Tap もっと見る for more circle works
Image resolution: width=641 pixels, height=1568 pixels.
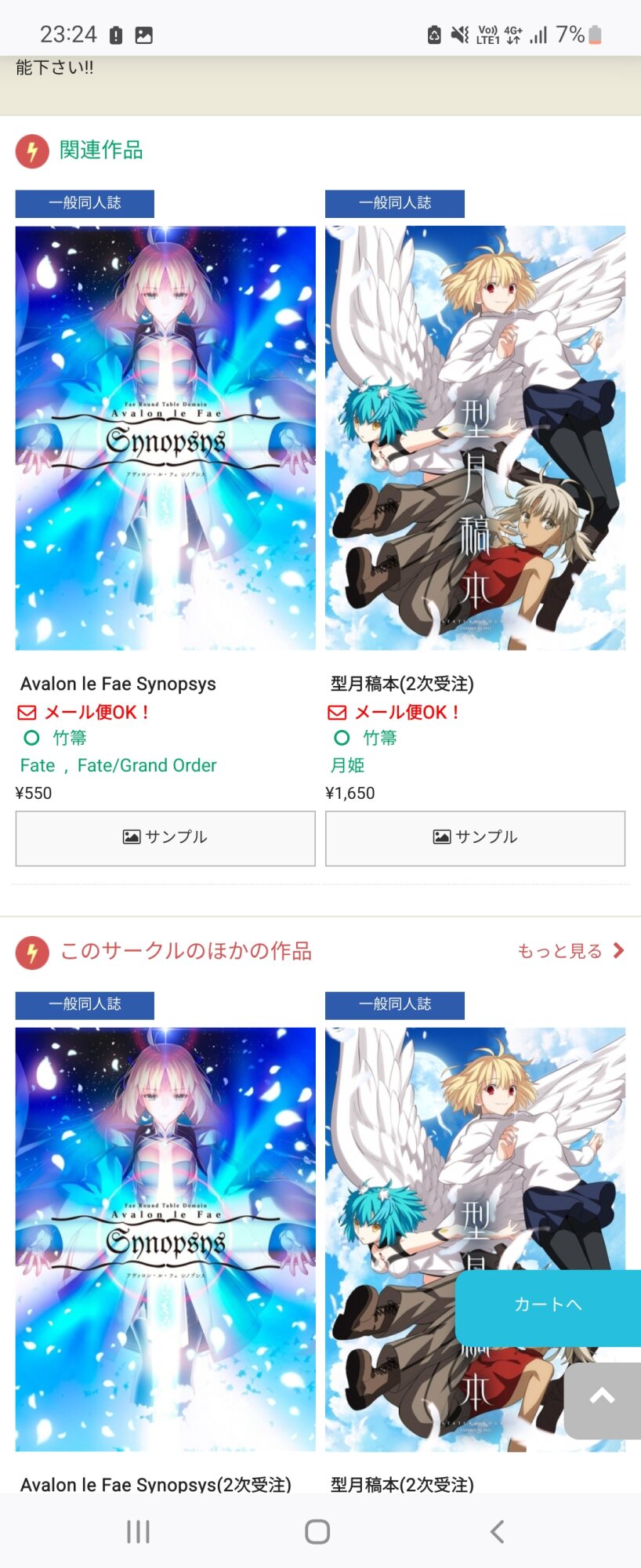[x=570, y=951]
